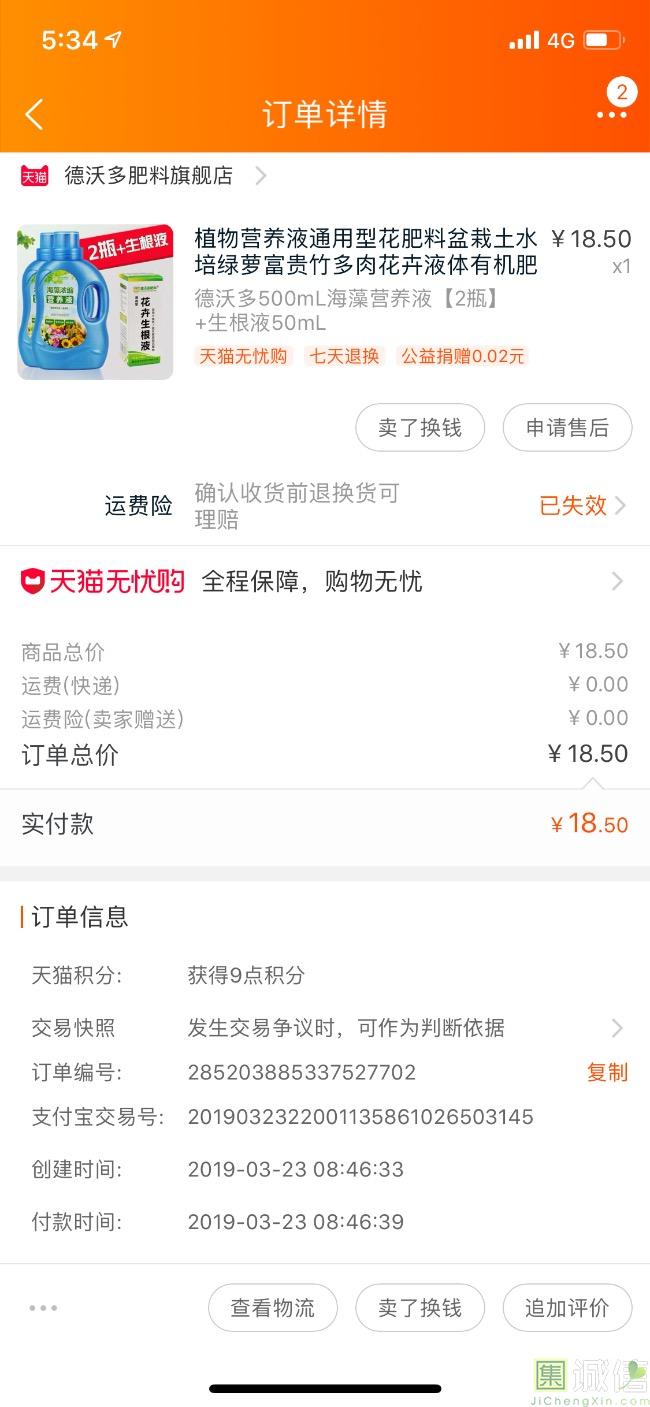Go back from order details
Image resolution: width=650 pixels, height=1407 pixels.
[34, 114]
